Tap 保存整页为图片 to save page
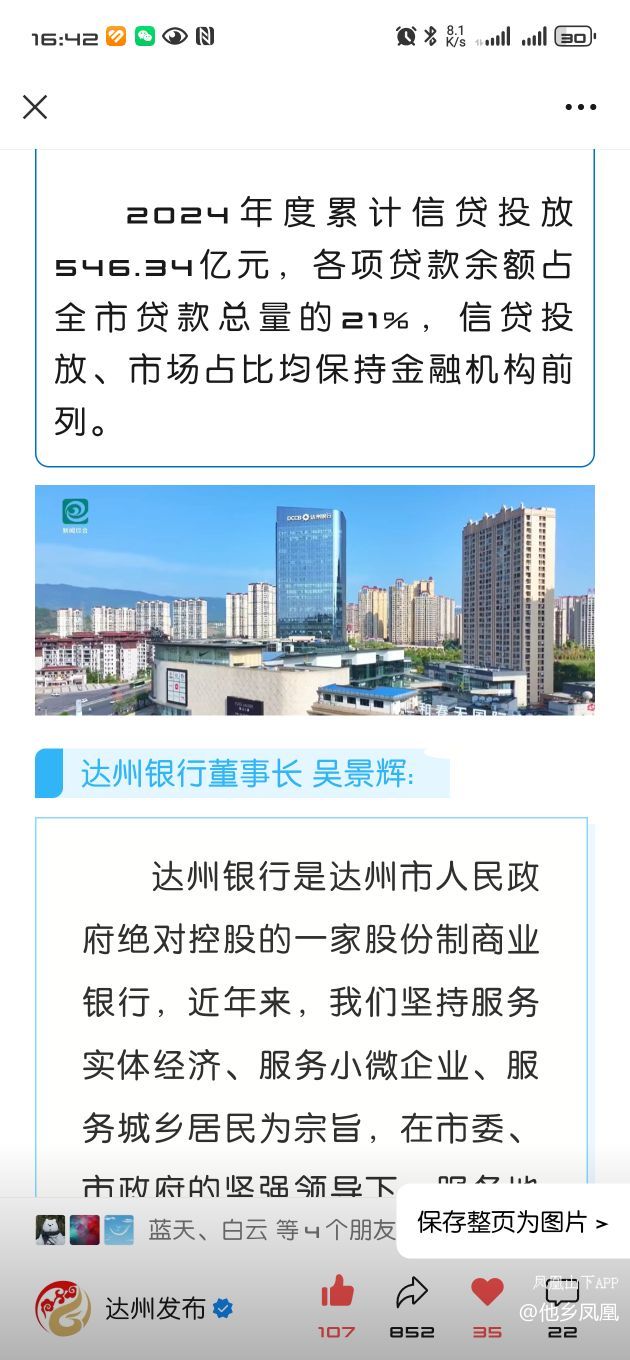 click(x=512, y=1222)
